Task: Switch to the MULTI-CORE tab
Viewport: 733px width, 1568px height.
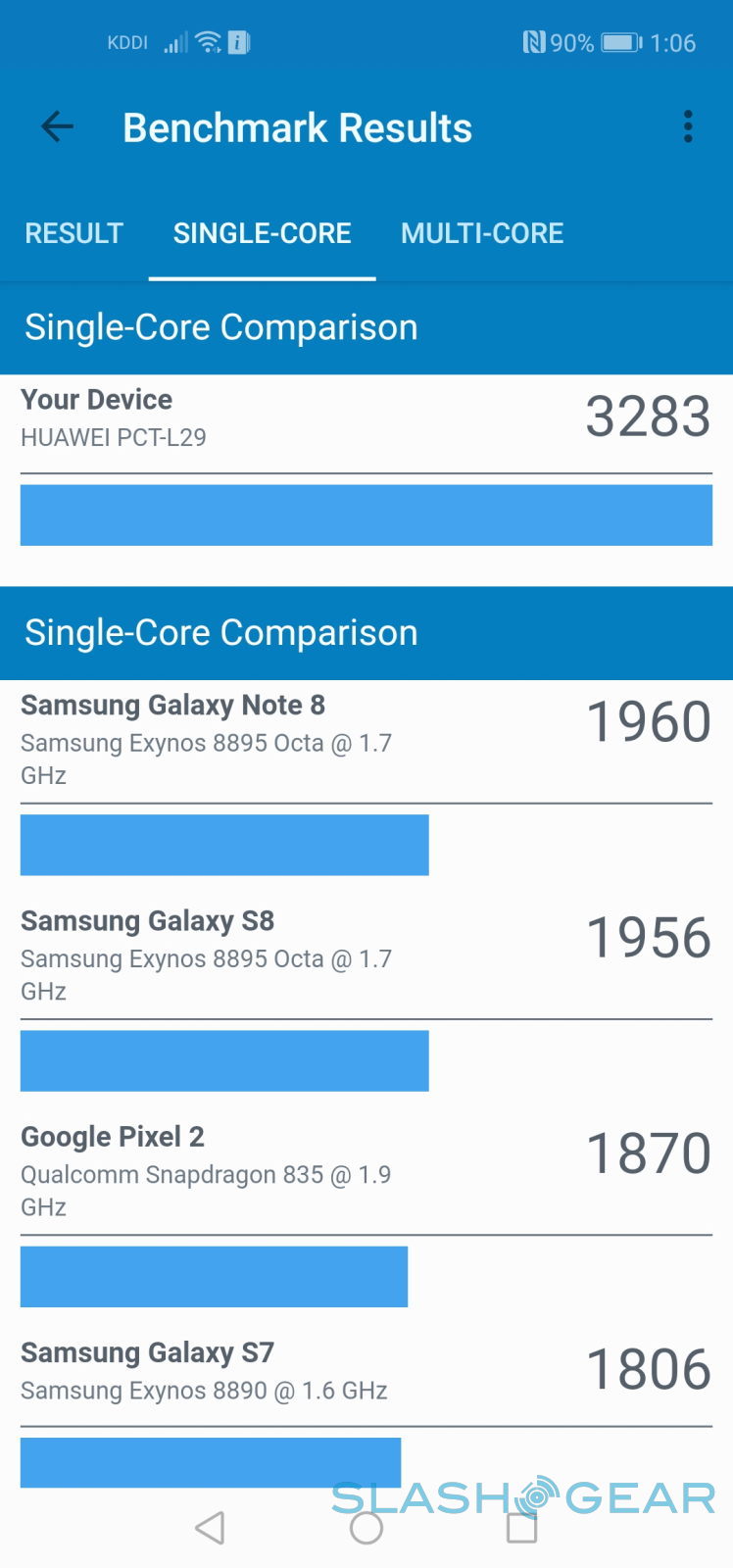Action: 482,233
